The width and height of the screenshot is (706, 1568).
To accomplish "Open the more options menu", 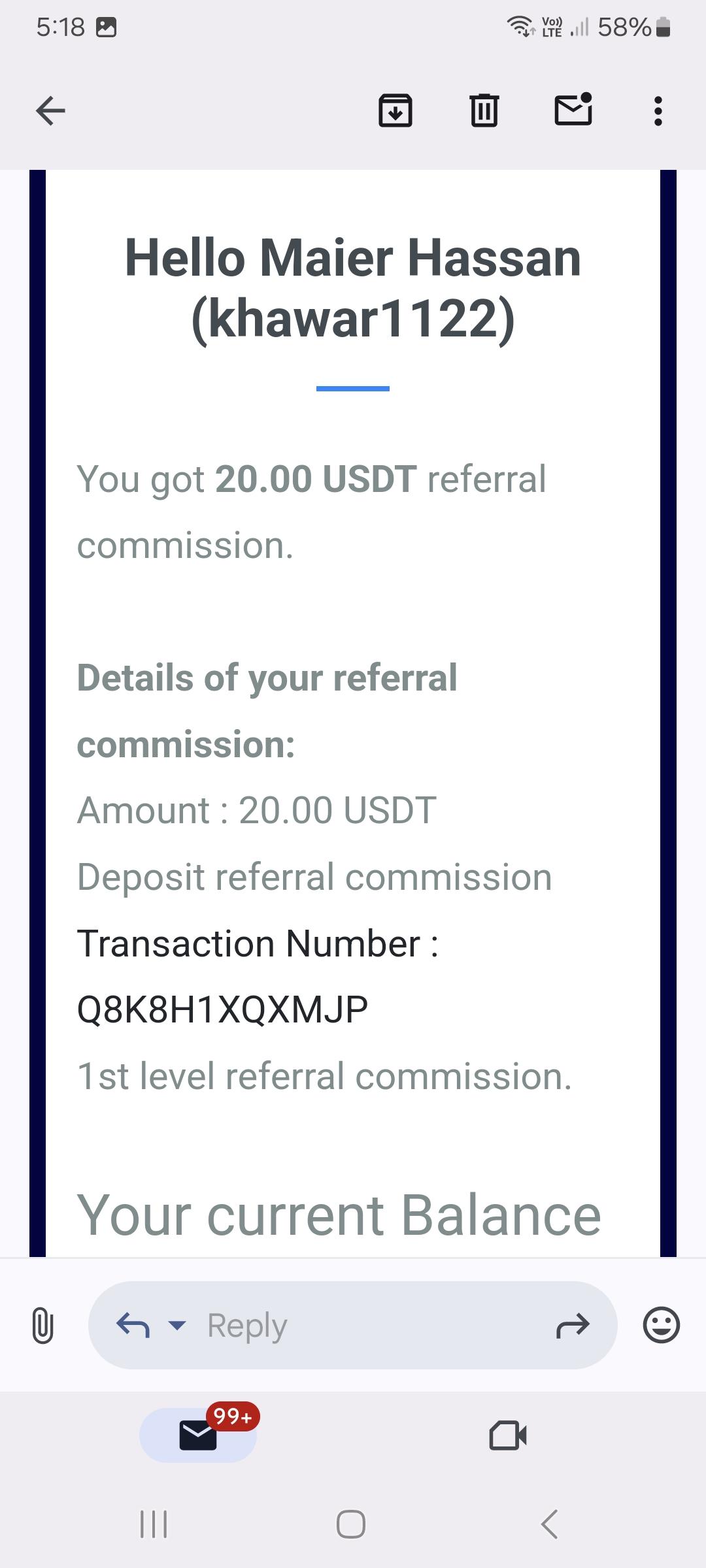I will point(658,111).
